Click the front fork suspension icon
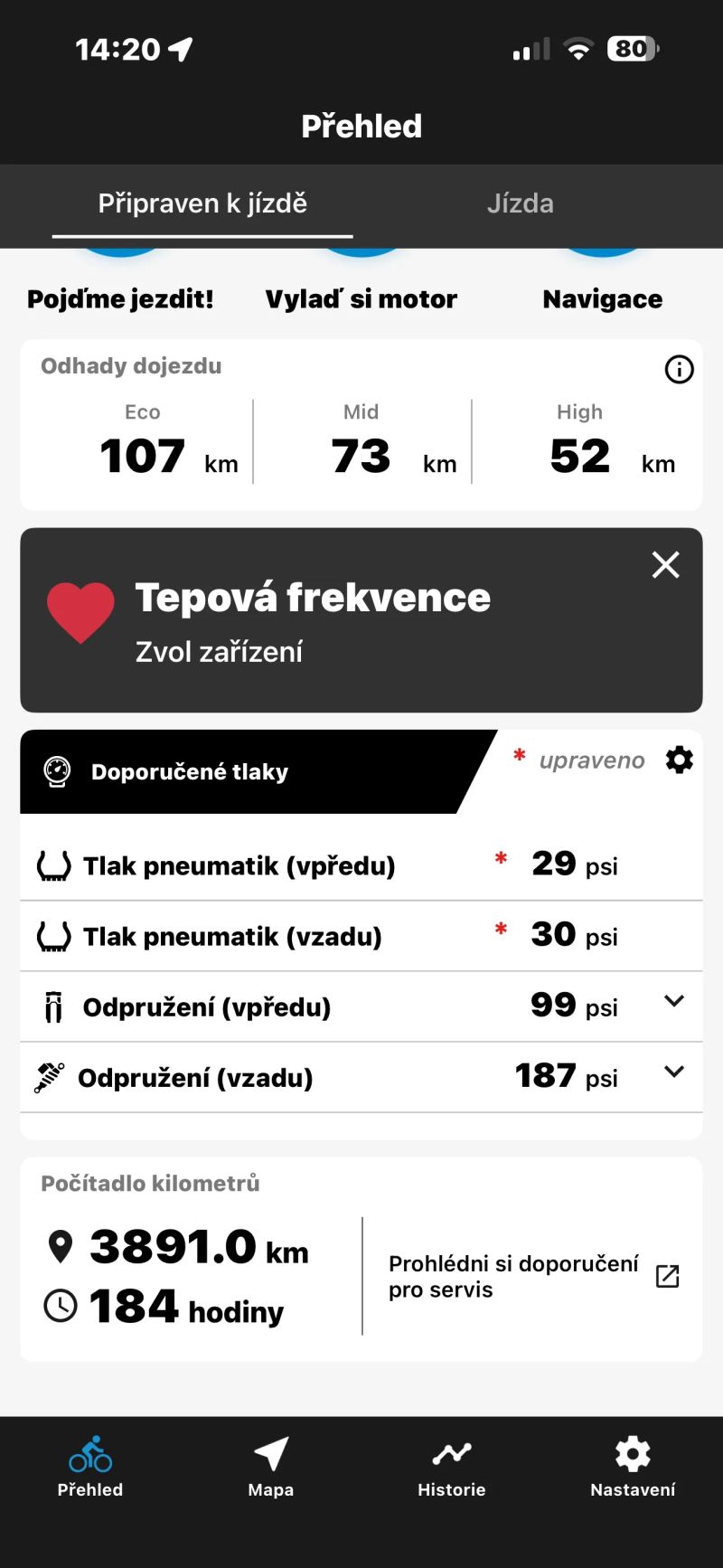The image size is (723, 1568). (x=52, y=1006)
